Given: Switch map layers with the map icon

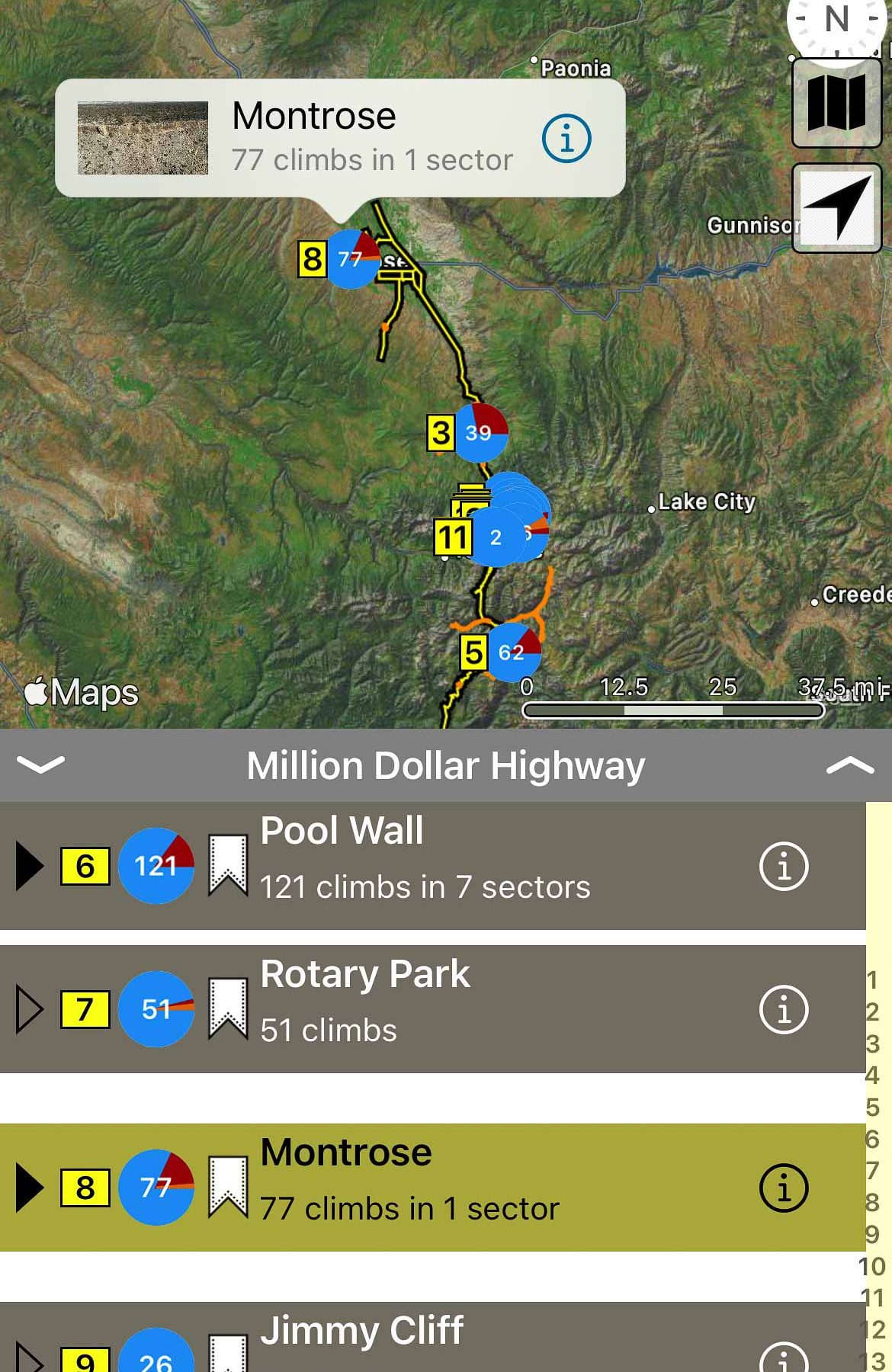Looking at the screenshot, I should [x=836, y=103].
